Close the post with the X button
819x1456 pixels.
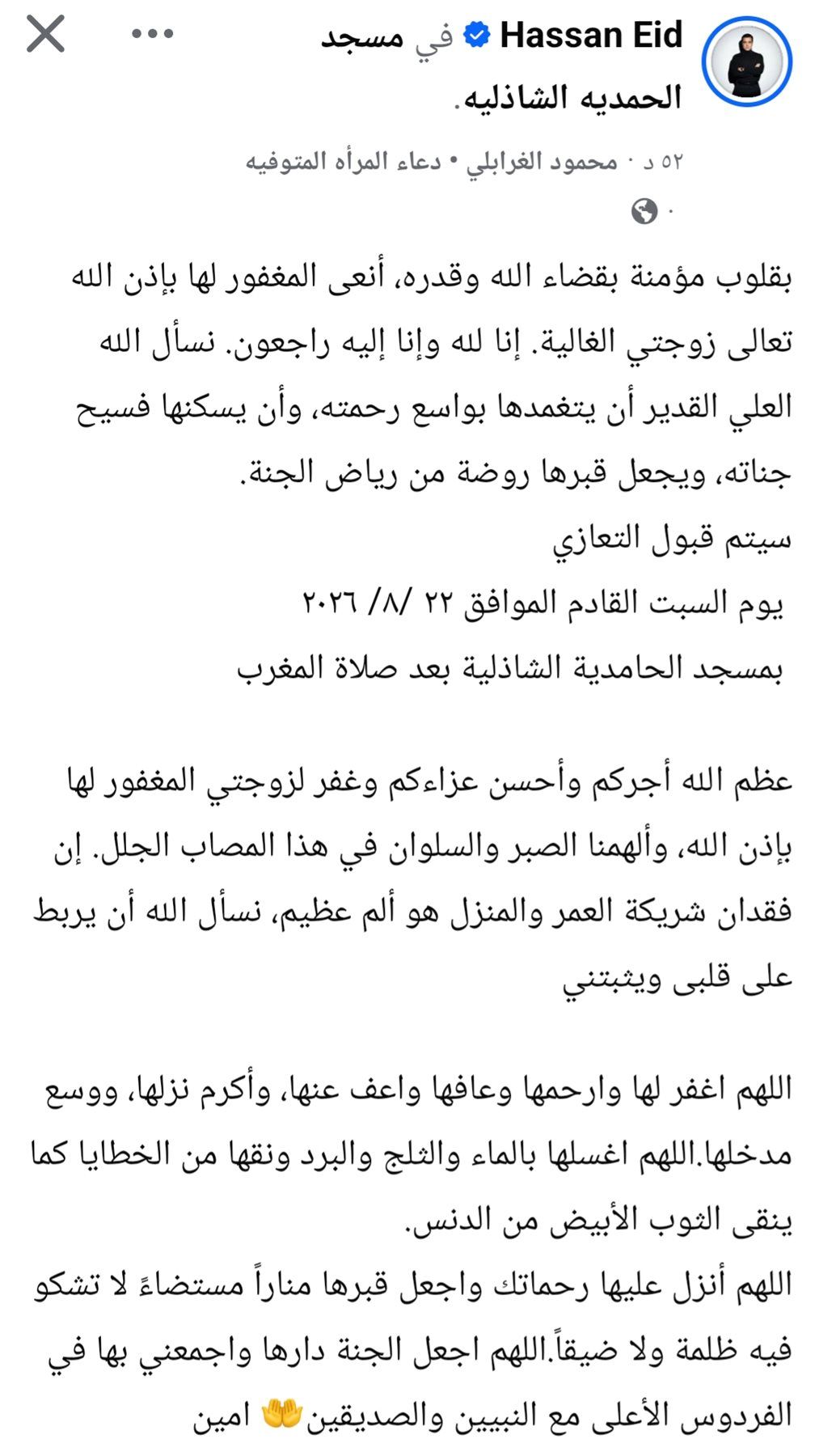click(45, 35)
